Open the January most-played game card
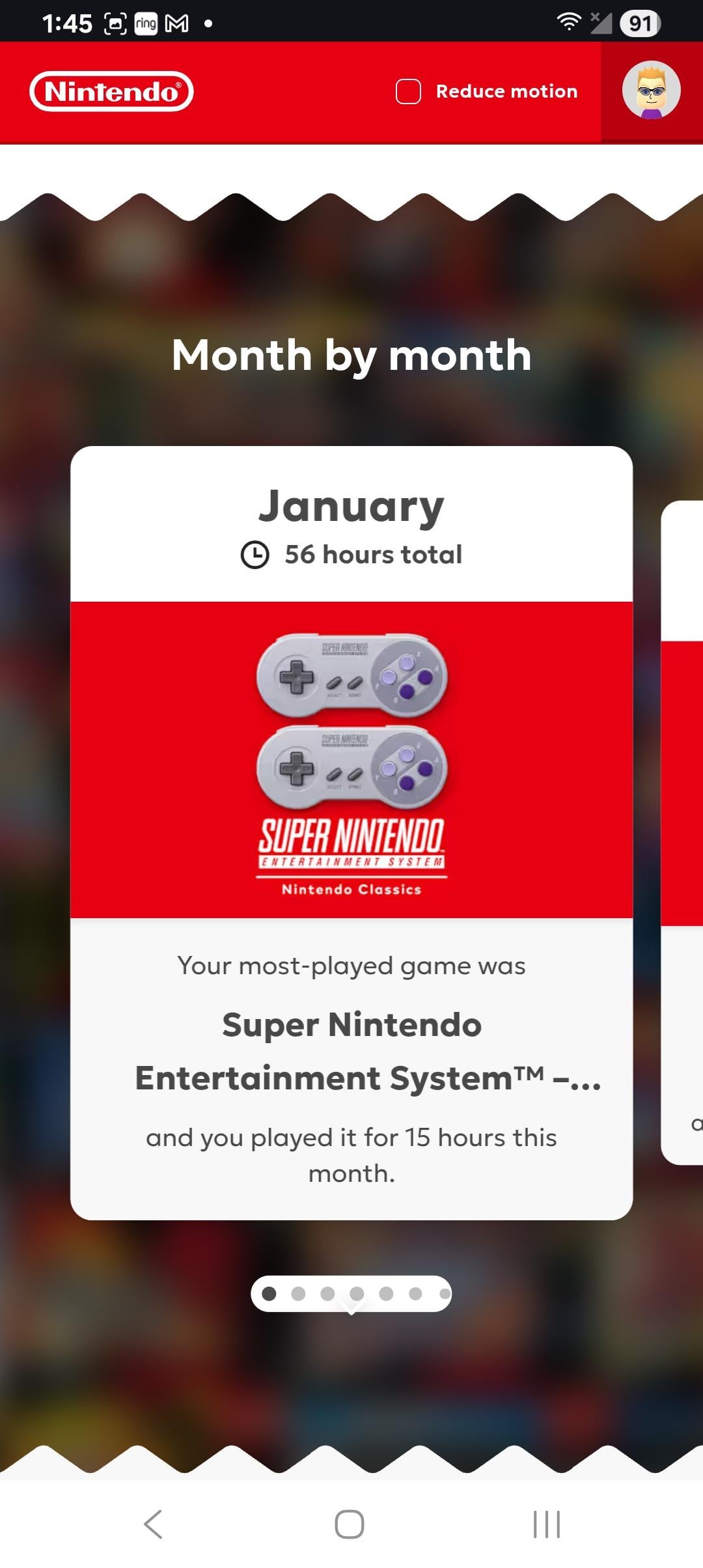Viewport: 703px width, 1568px height. pyautogui.click(x=351, y=833)
